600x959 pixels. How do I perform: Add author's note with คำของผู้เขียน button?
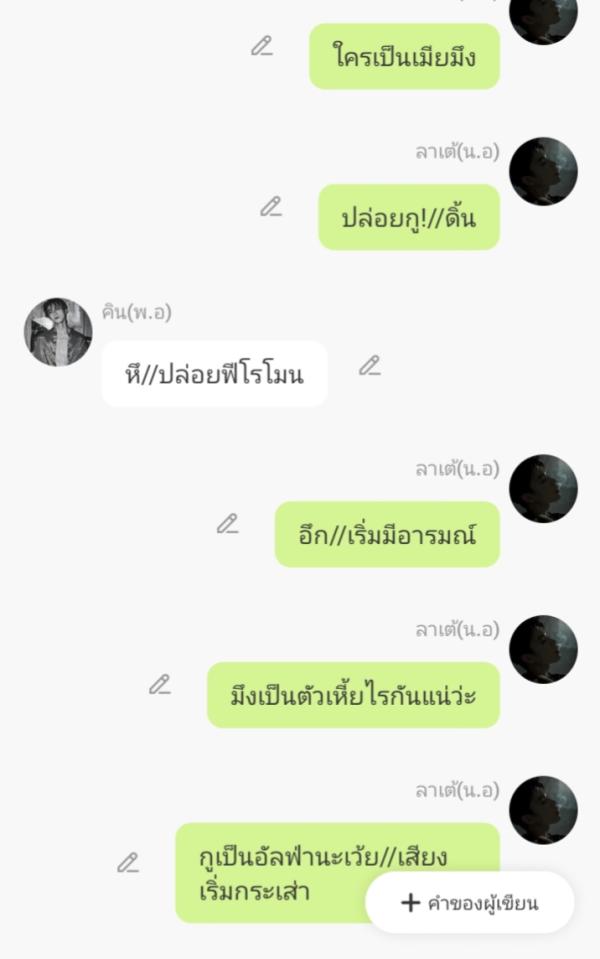click(470, 903)
